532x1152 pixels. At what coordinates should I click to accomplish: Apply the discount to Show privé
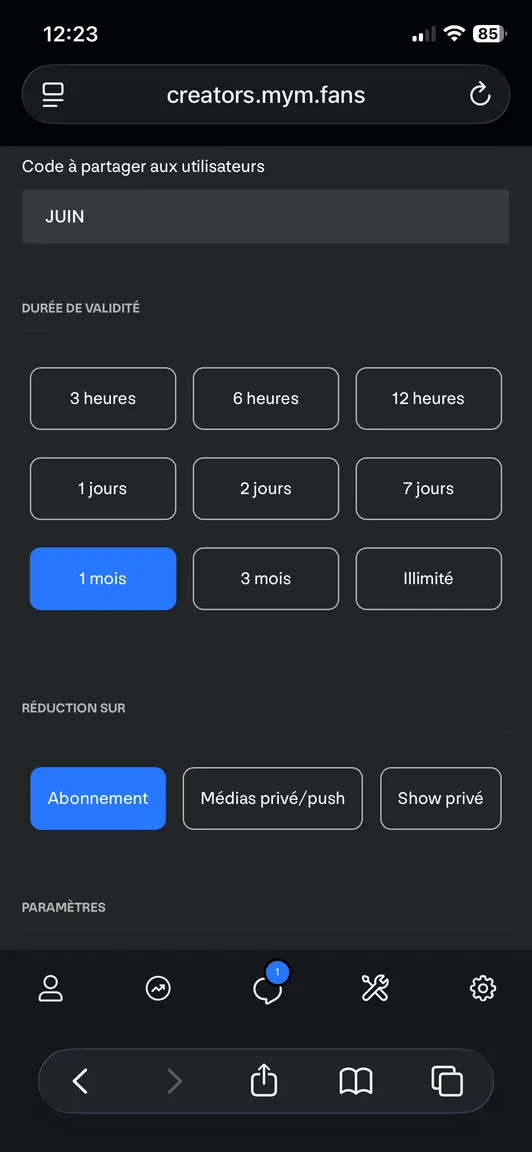(441, 798)
